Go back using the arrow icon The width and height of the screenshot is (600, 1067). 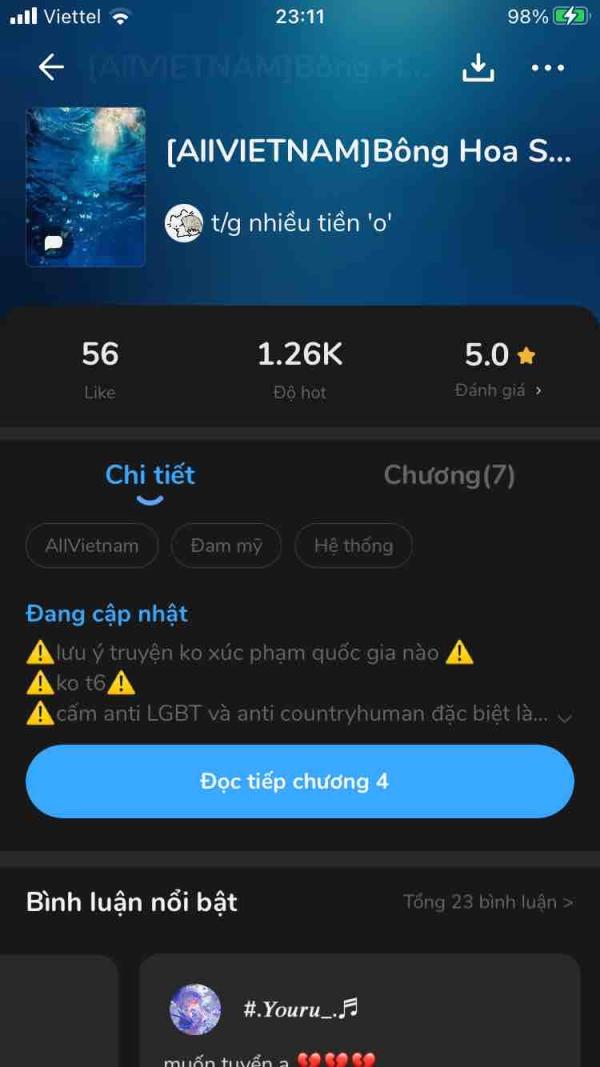tap(51, 67)
